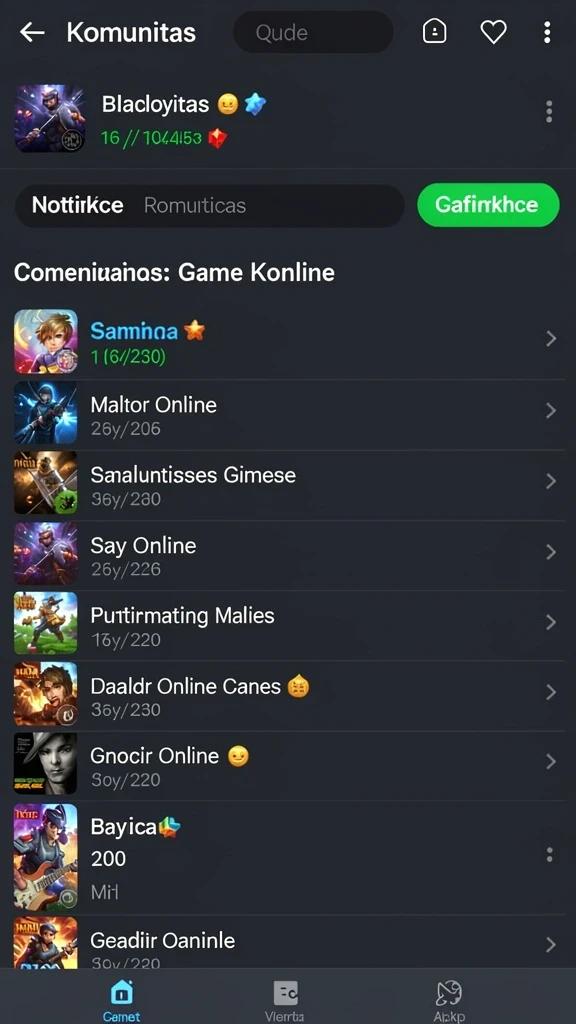Screen dimensions: 576x1024
Task: Open the Puttirmating Malies row
Action: point(288,626)
